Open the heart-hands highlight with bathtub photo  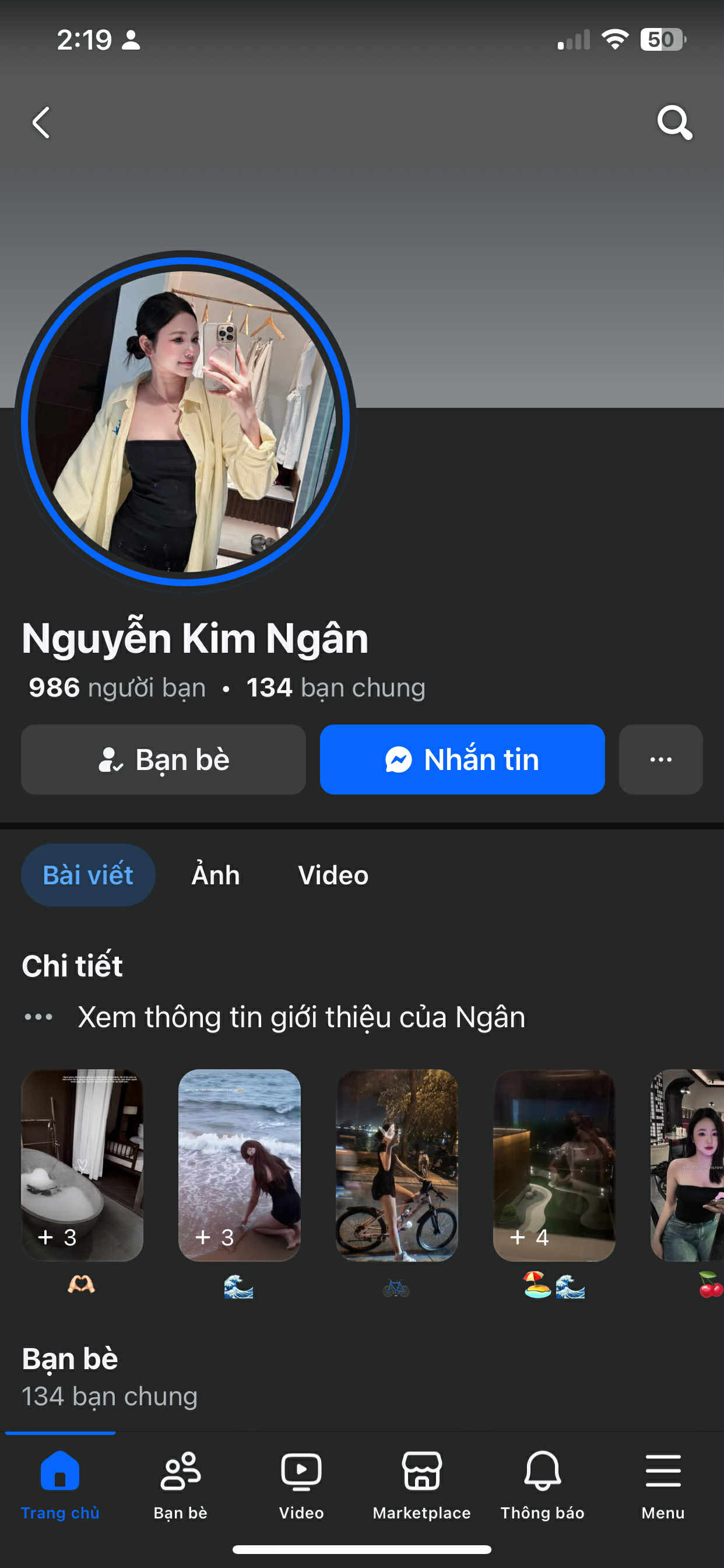click(82, 1165)
